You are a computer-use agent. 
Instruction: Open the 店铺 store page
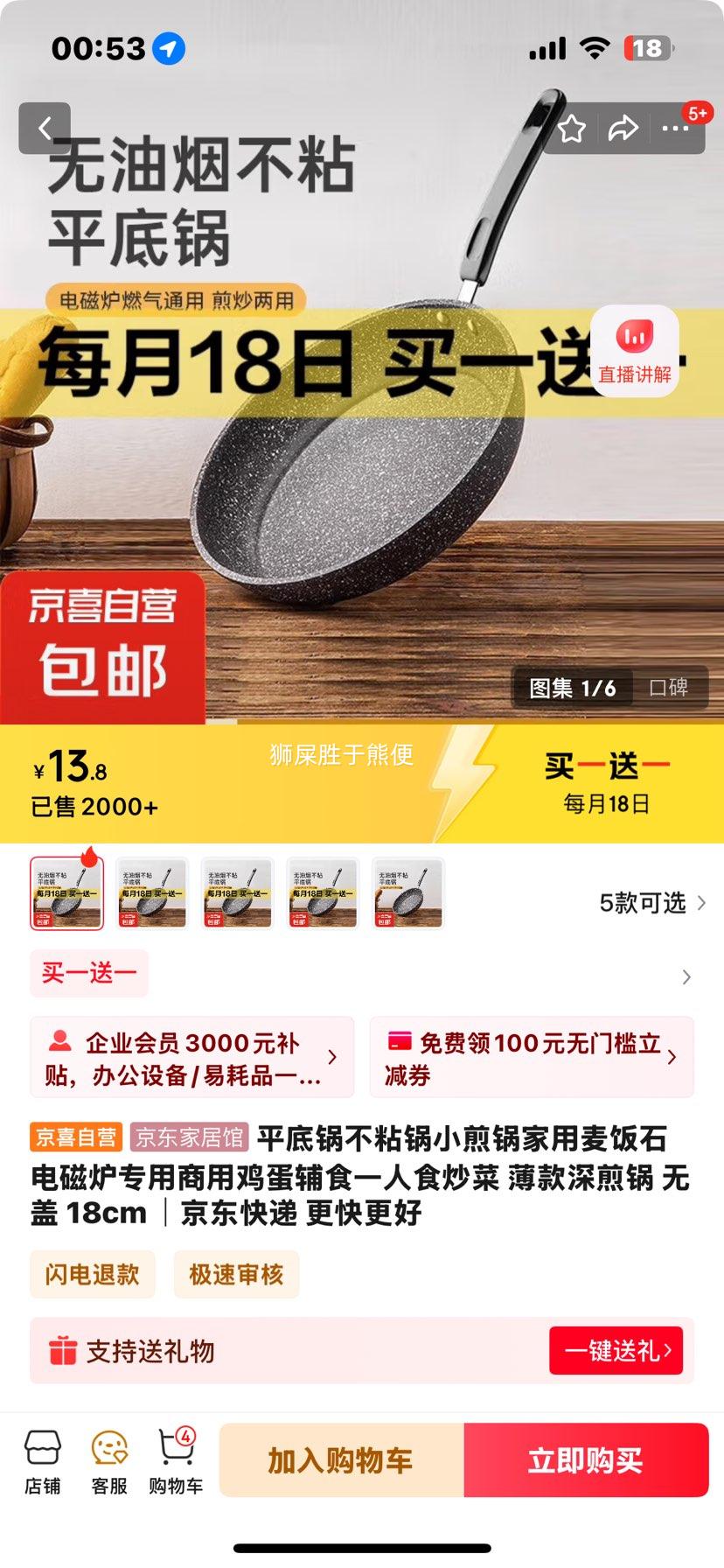coord(42,1462)
